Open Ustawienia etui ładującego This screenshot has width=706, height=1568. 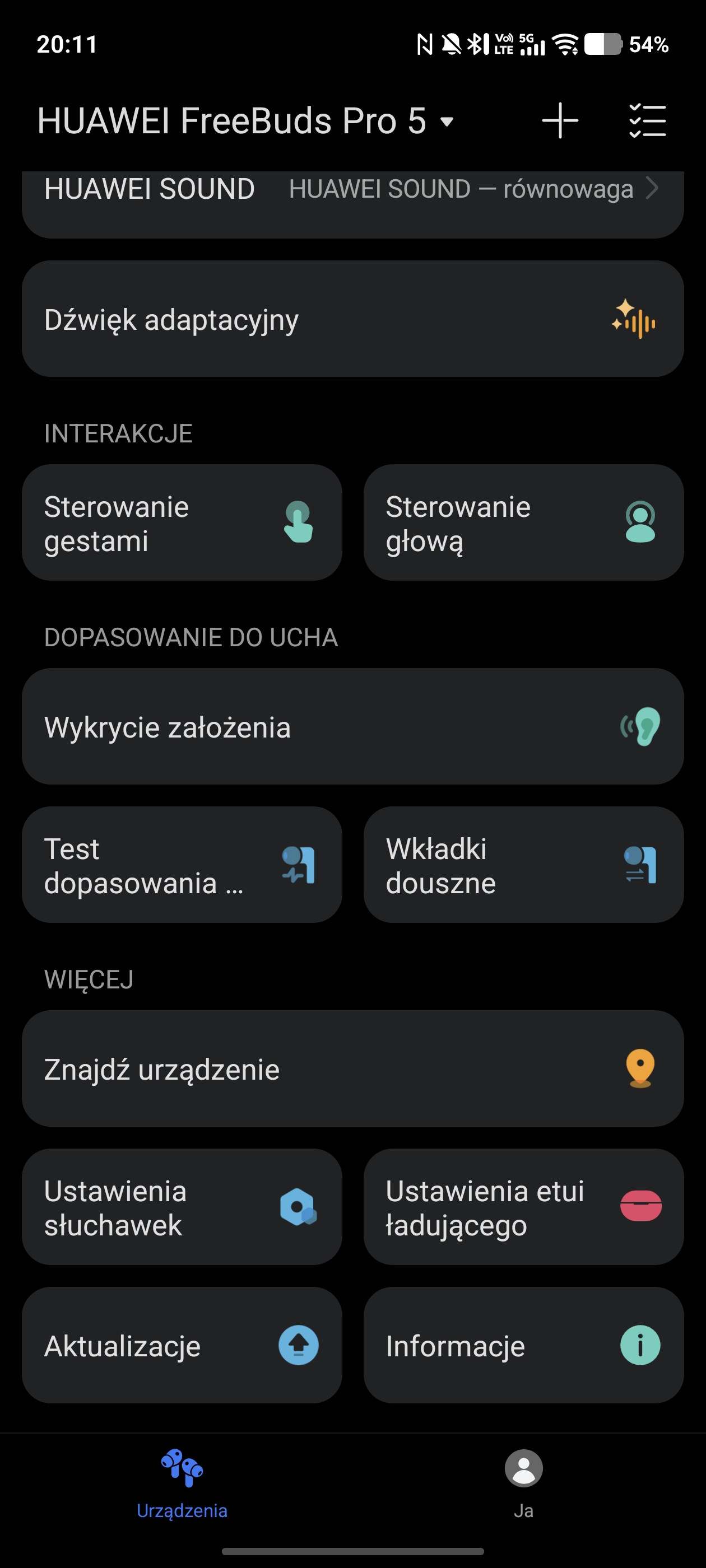coord(523,1206)
